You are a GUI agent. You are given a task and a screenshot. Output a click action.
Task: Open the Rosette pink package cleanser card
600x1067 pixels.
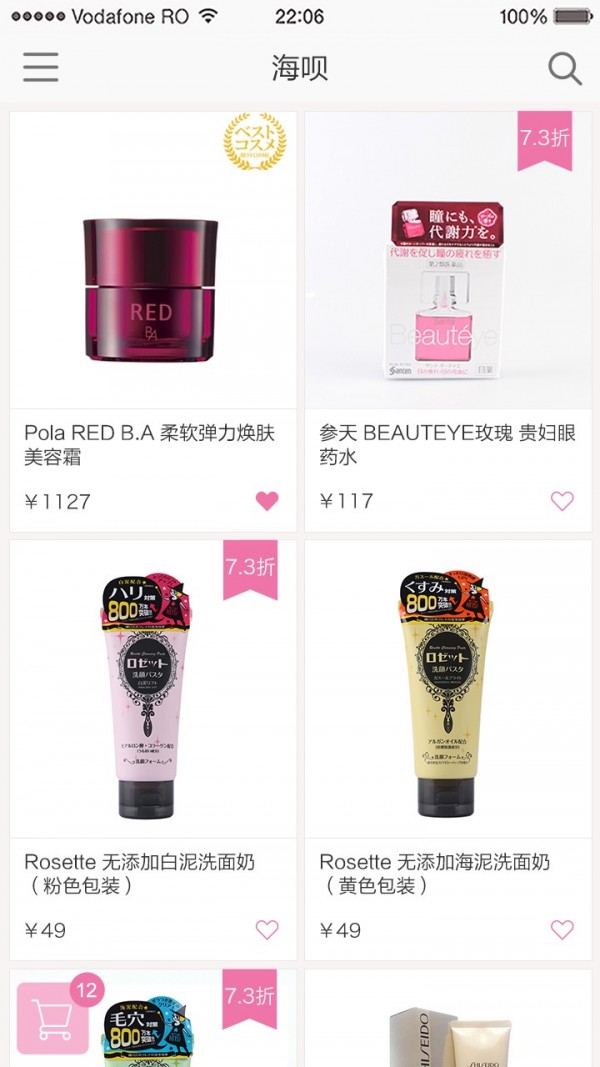153,720
